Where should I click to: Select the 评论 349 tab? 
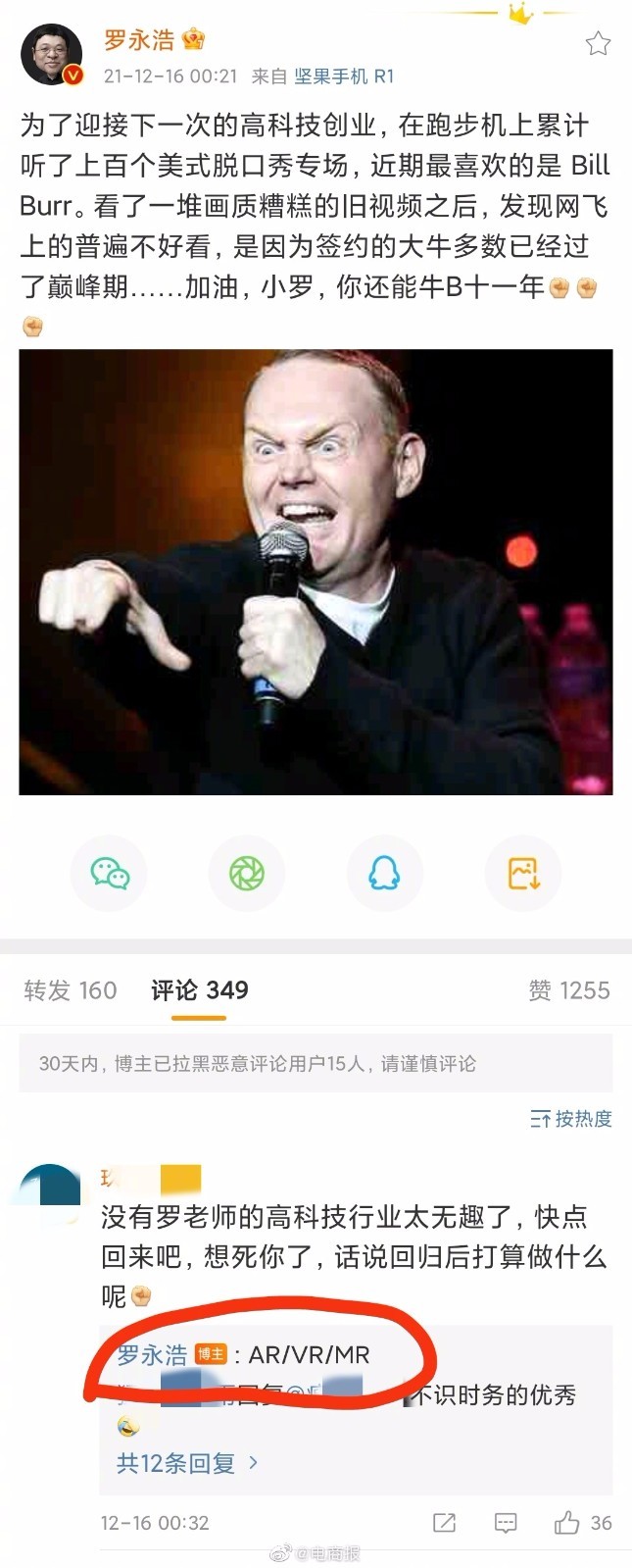click(x=200, y=990)
